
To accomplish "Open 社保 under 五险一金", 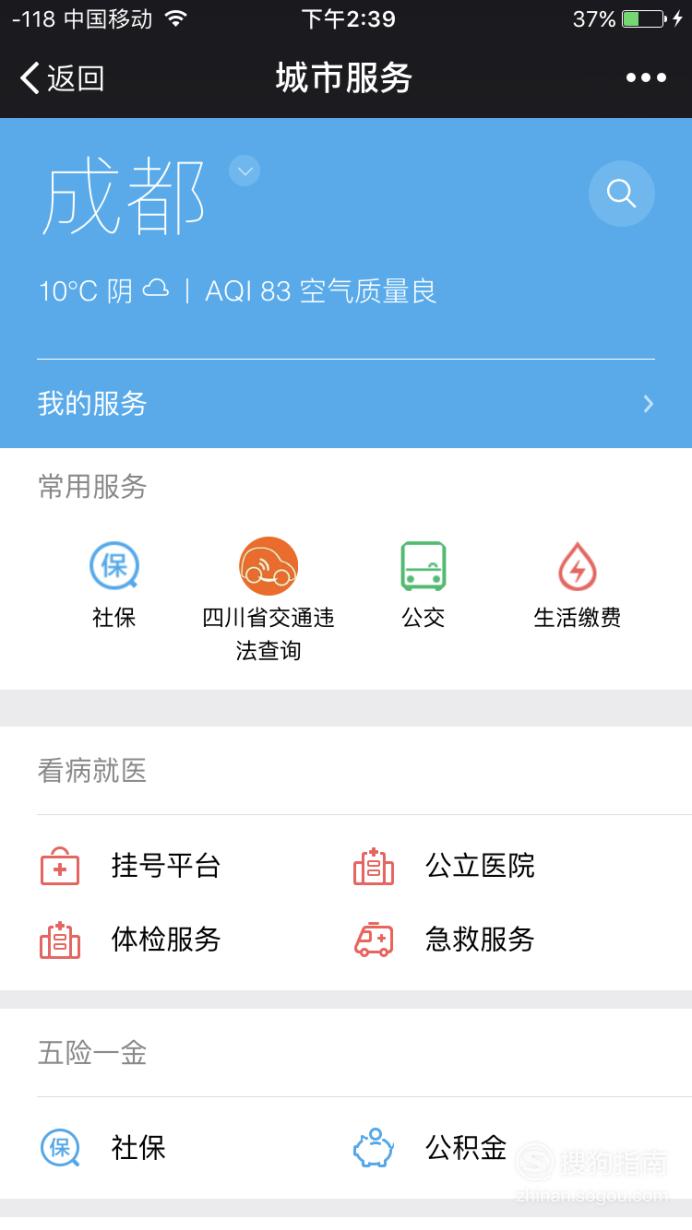I will point(102,1148).
